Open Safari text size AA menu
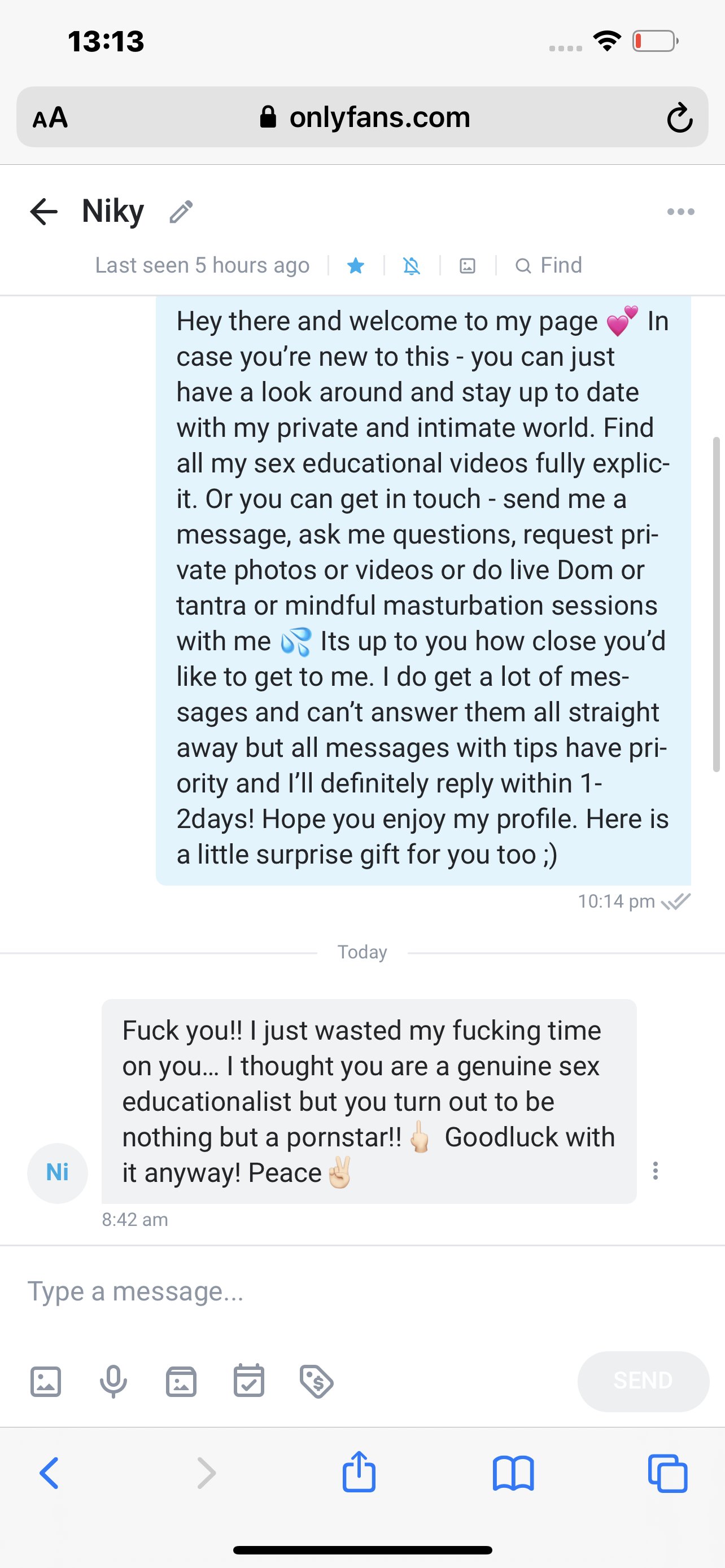 point(50,117)
